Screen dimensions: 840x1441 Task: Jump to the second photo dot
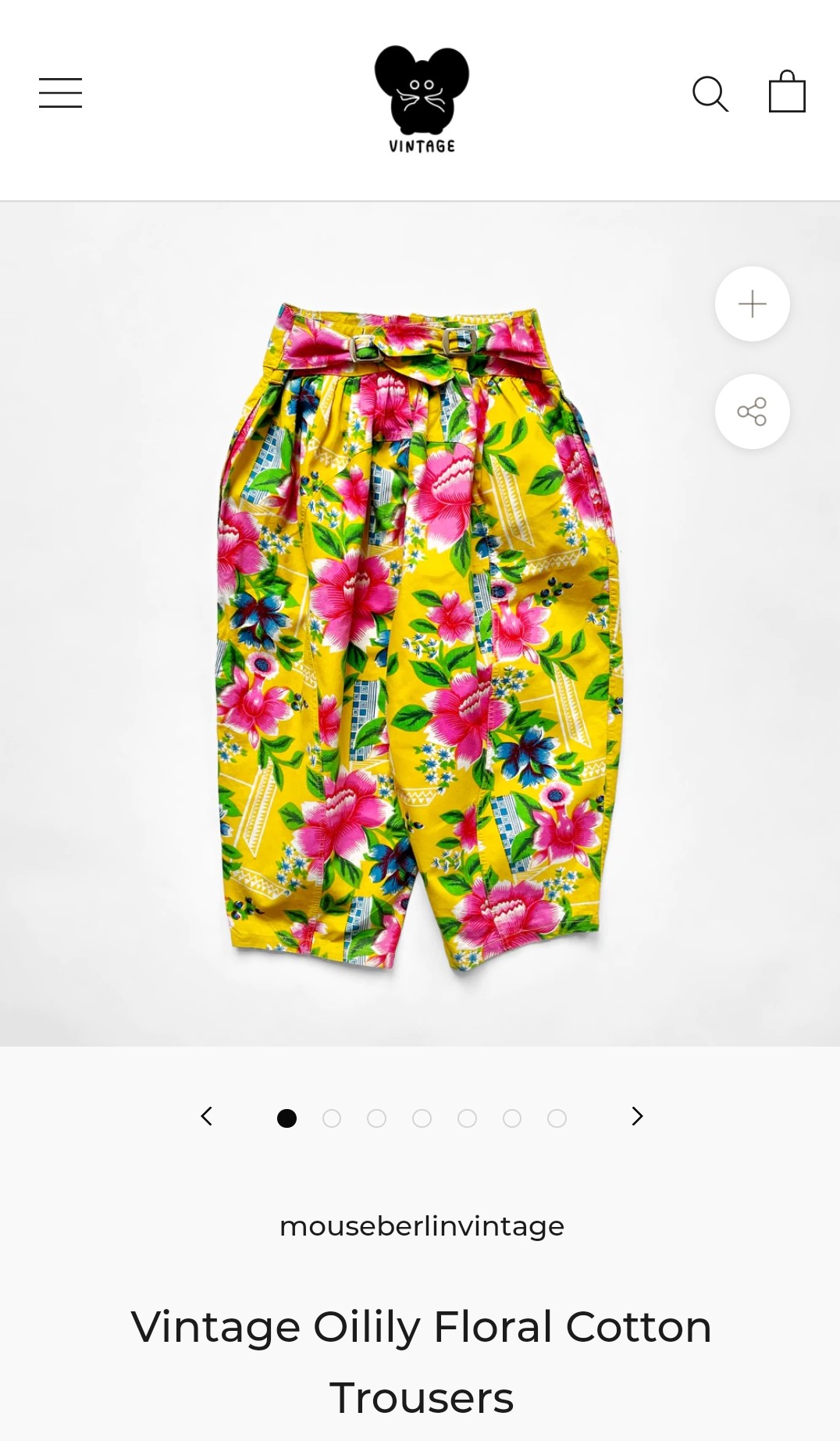(332, 1118)
